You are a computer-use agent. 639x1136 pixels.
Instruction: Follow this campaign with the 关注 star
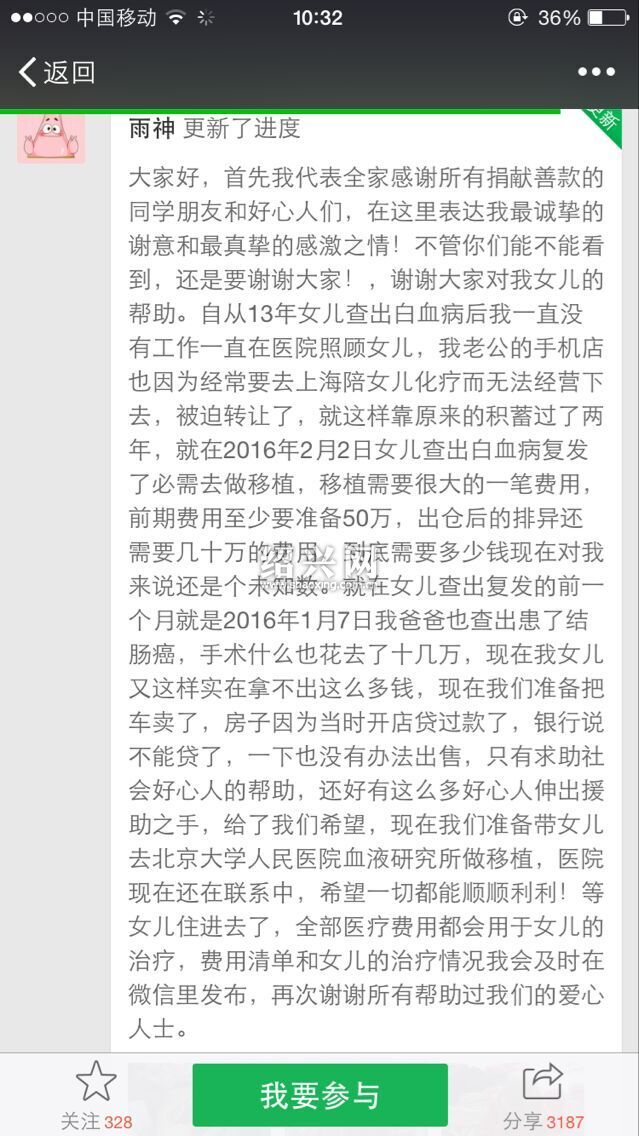click(96, 1095)
